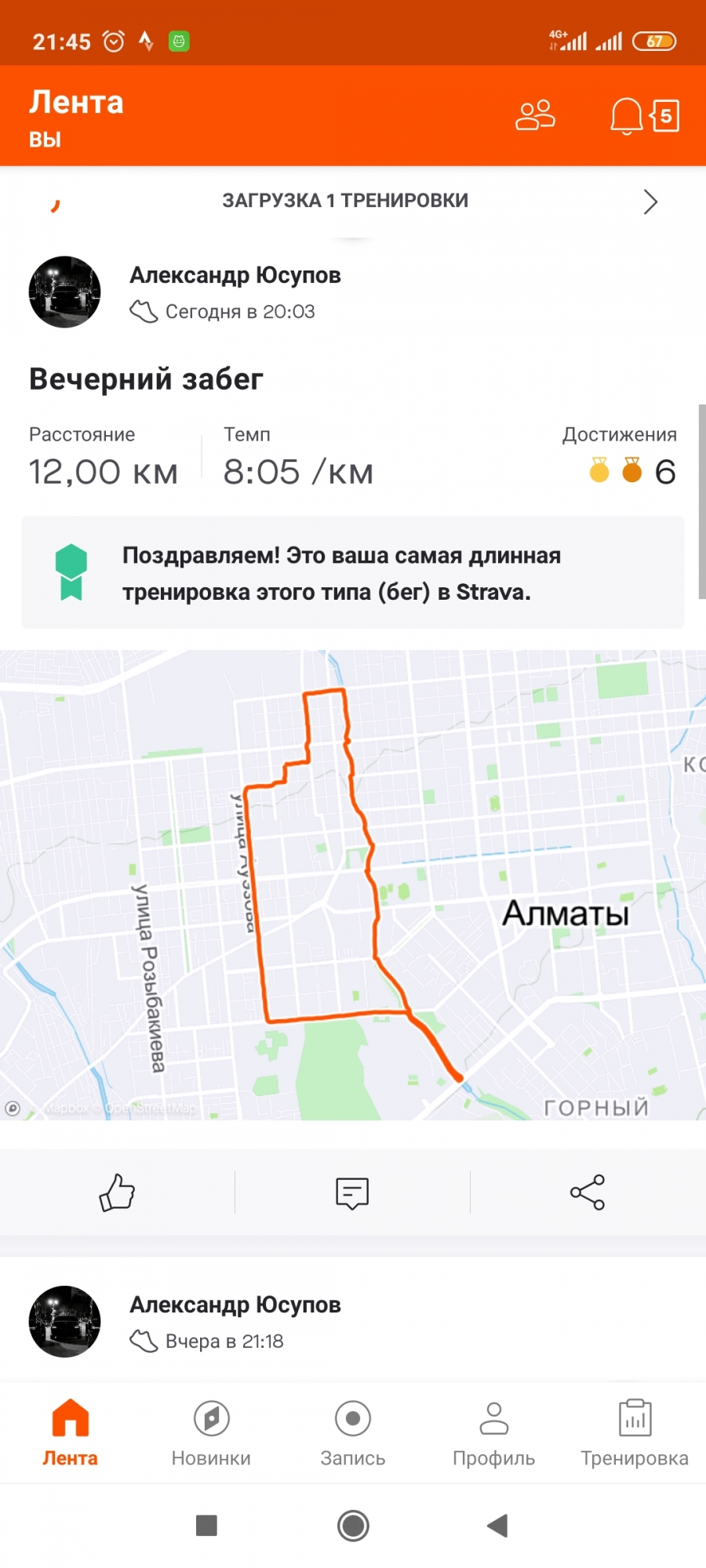Go to the Профиль tab

pyautogui.click(x=493, y=1433)
